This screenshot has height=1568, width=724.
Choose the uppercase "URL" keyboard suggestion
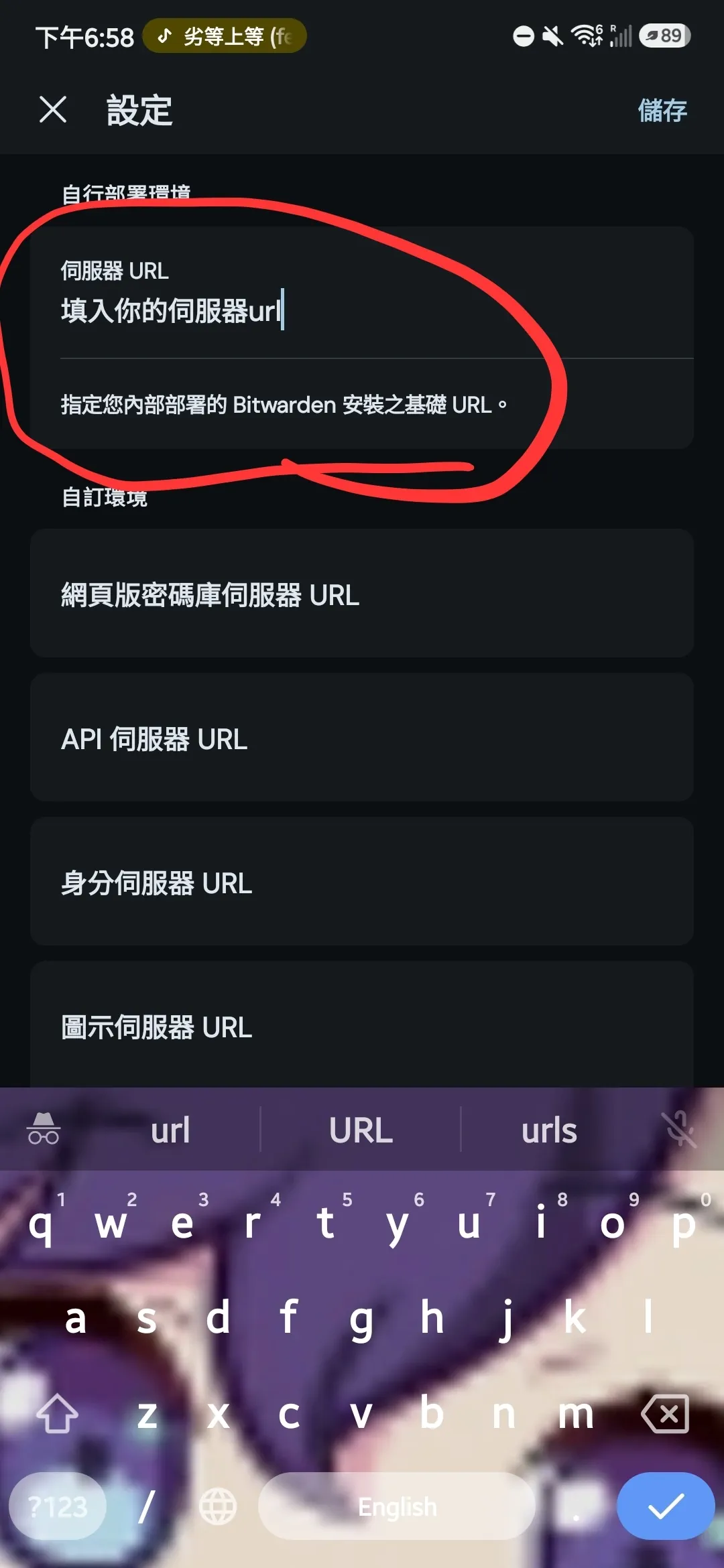[361, 1130]
